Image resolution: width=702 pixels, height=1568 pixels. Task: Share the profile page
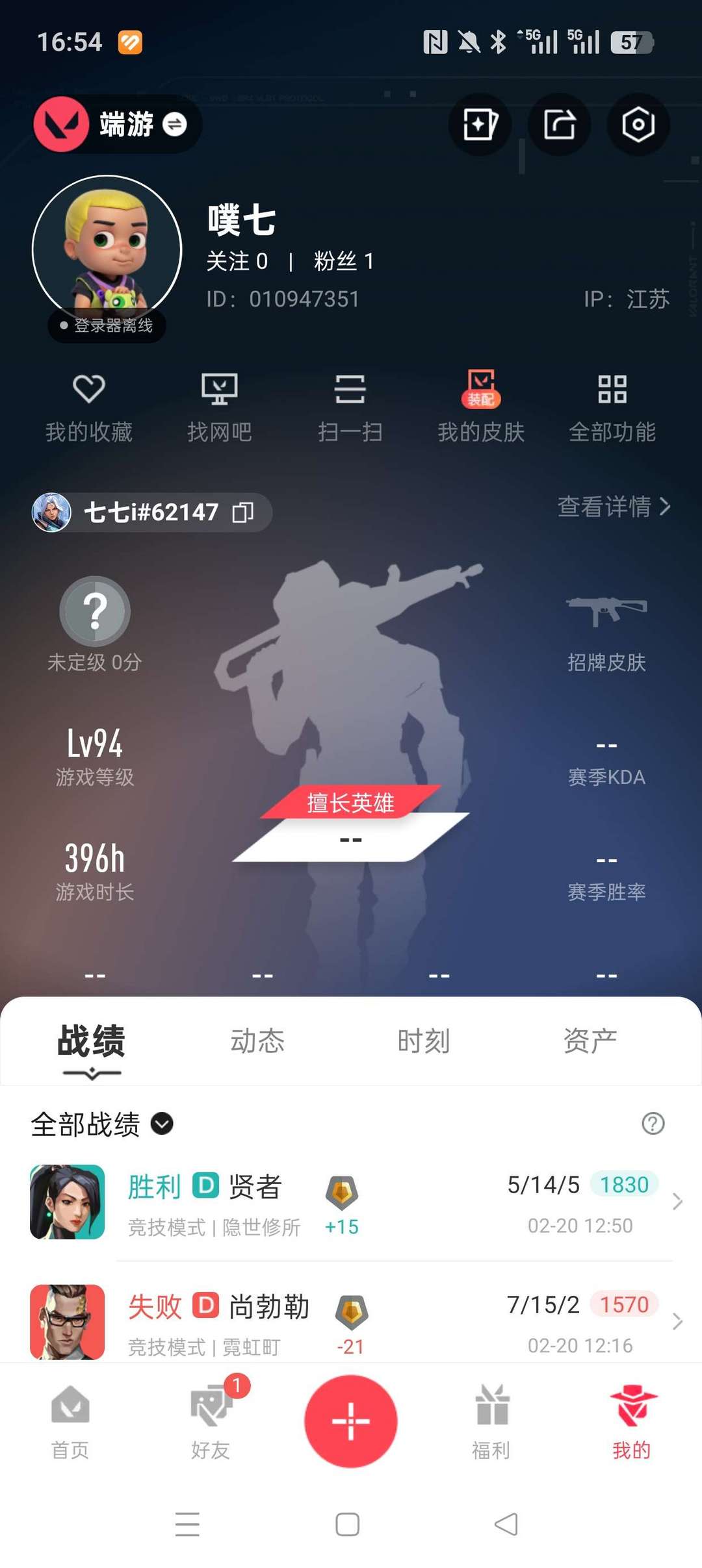pos(559,124)
